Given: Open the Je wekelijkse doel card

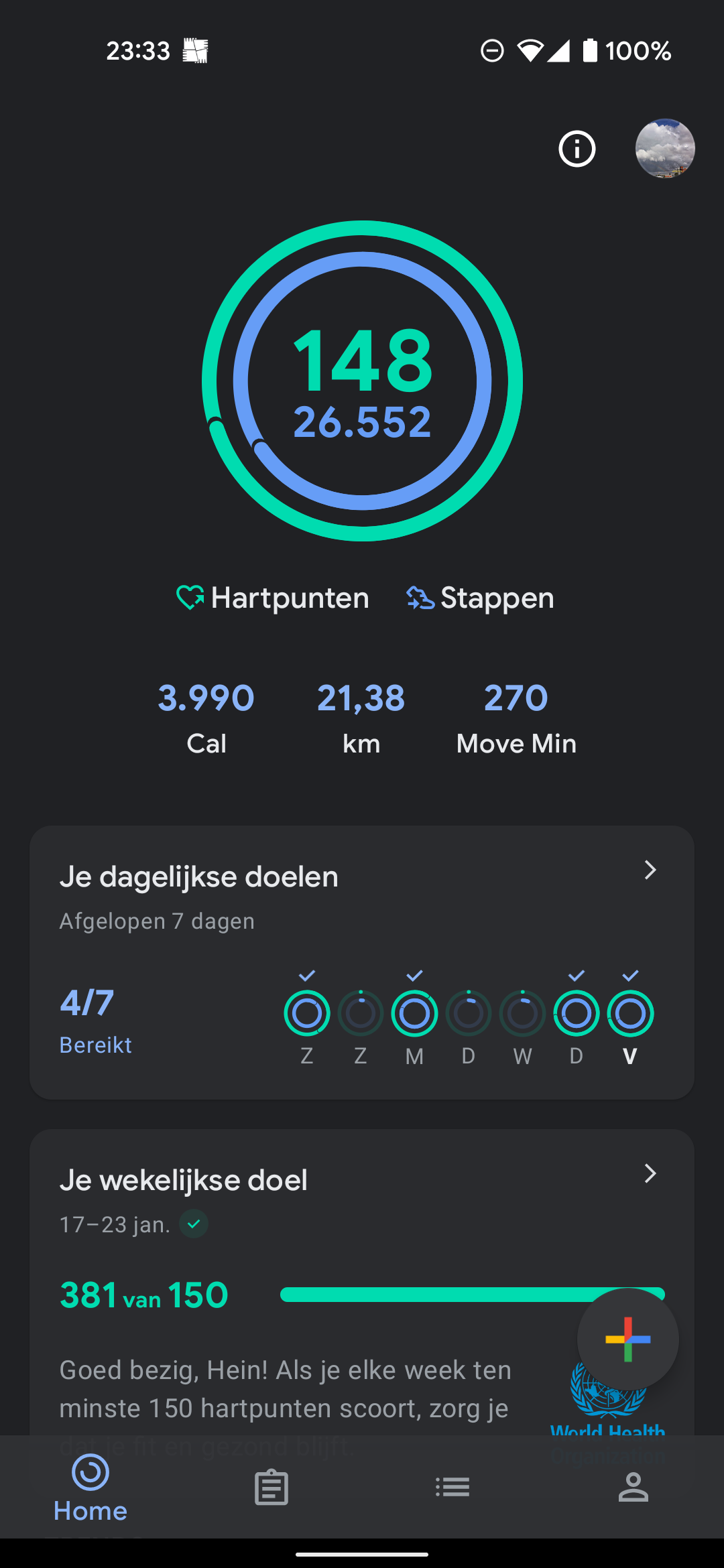Looking at the screenshot, I should pos(362,1282).
